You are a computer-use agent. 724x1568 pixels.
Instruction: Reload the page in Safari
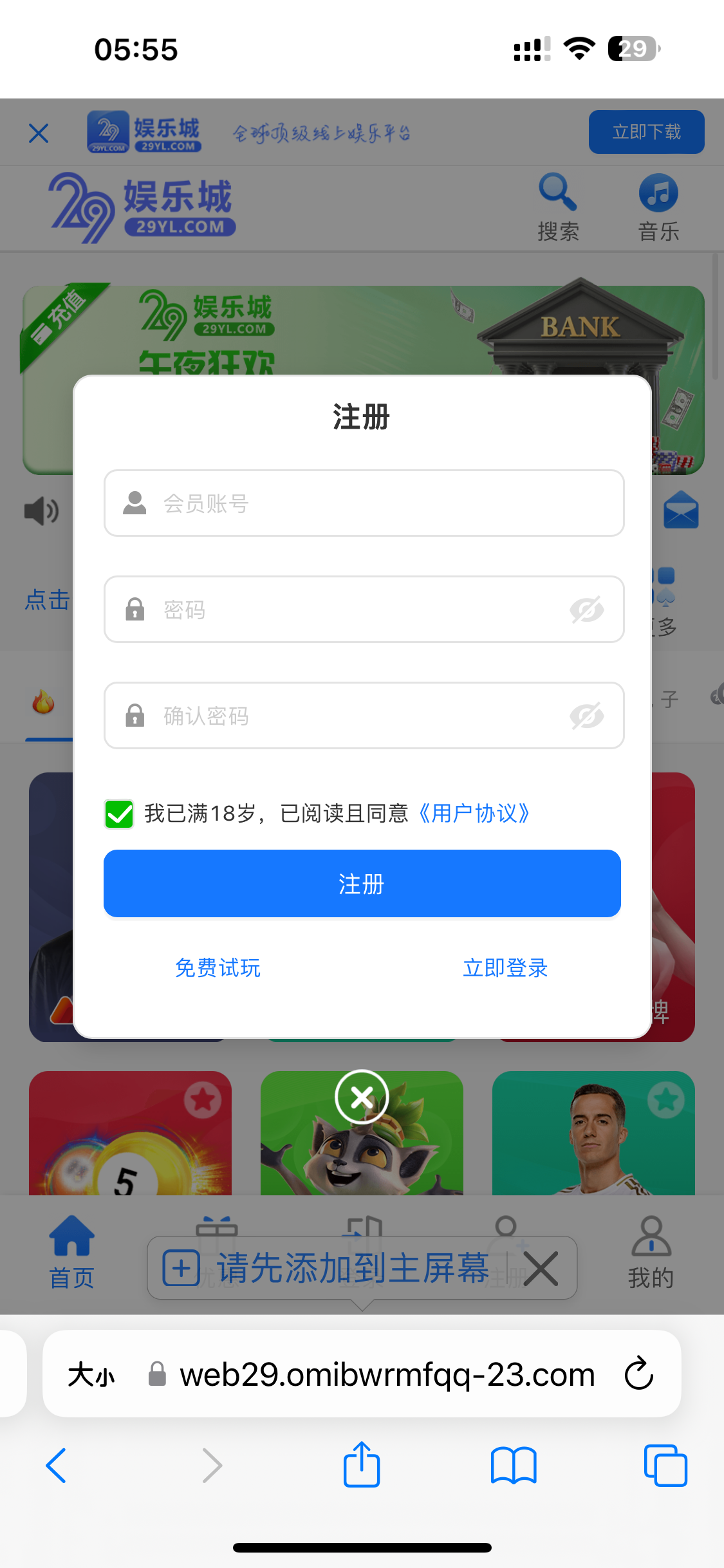pos(639,1374)
